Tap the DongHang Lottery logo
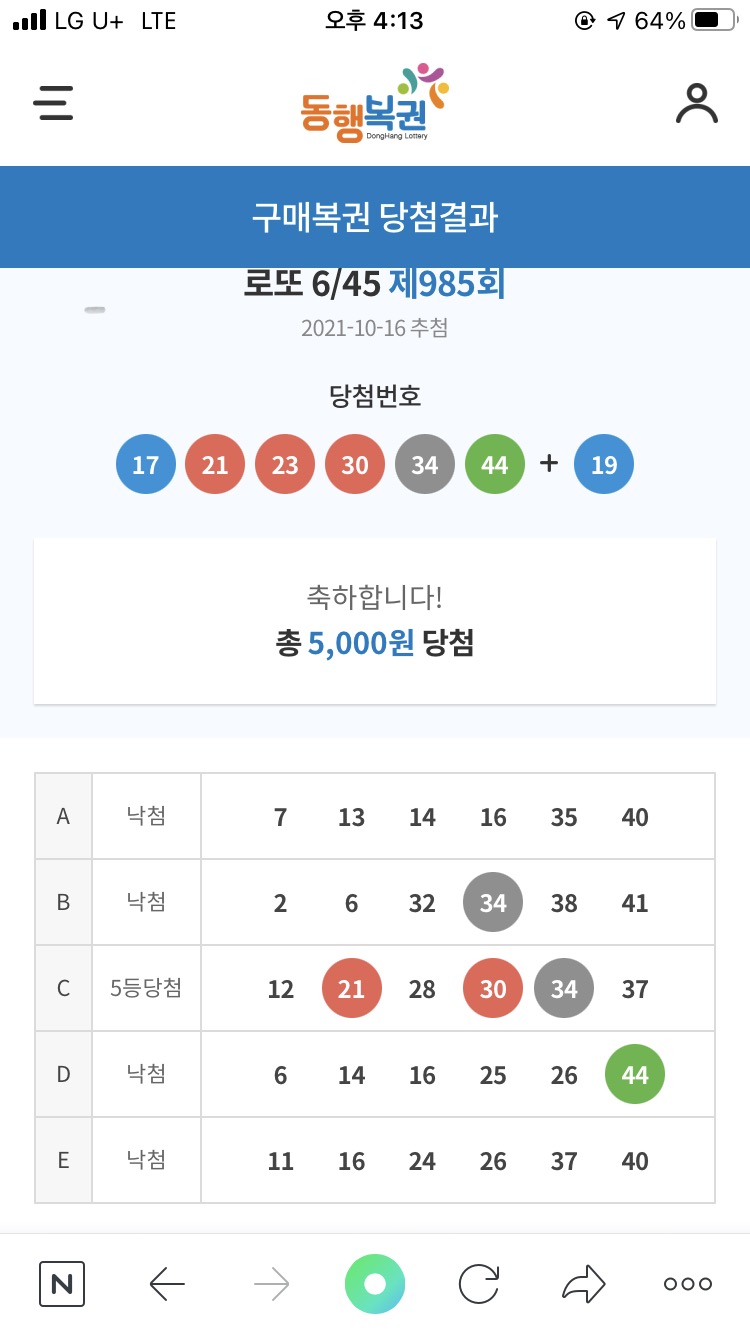Image resolution: width=750 pixels, height=1334 pixels. (374, 104)
